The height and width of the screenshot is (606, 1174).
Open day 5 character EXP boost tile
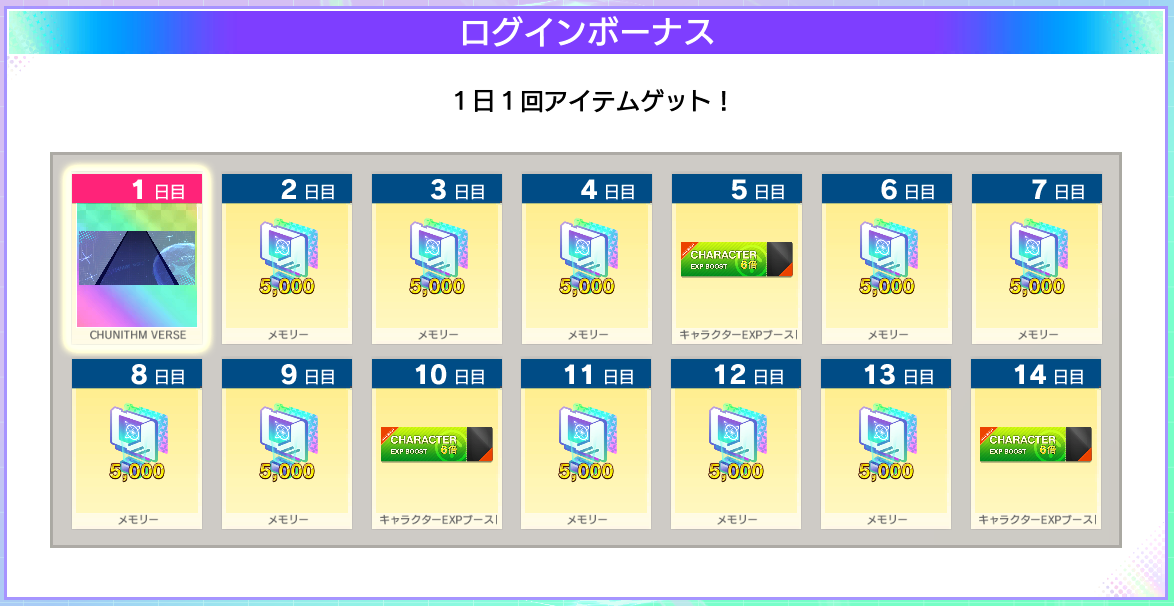point(737,263)
